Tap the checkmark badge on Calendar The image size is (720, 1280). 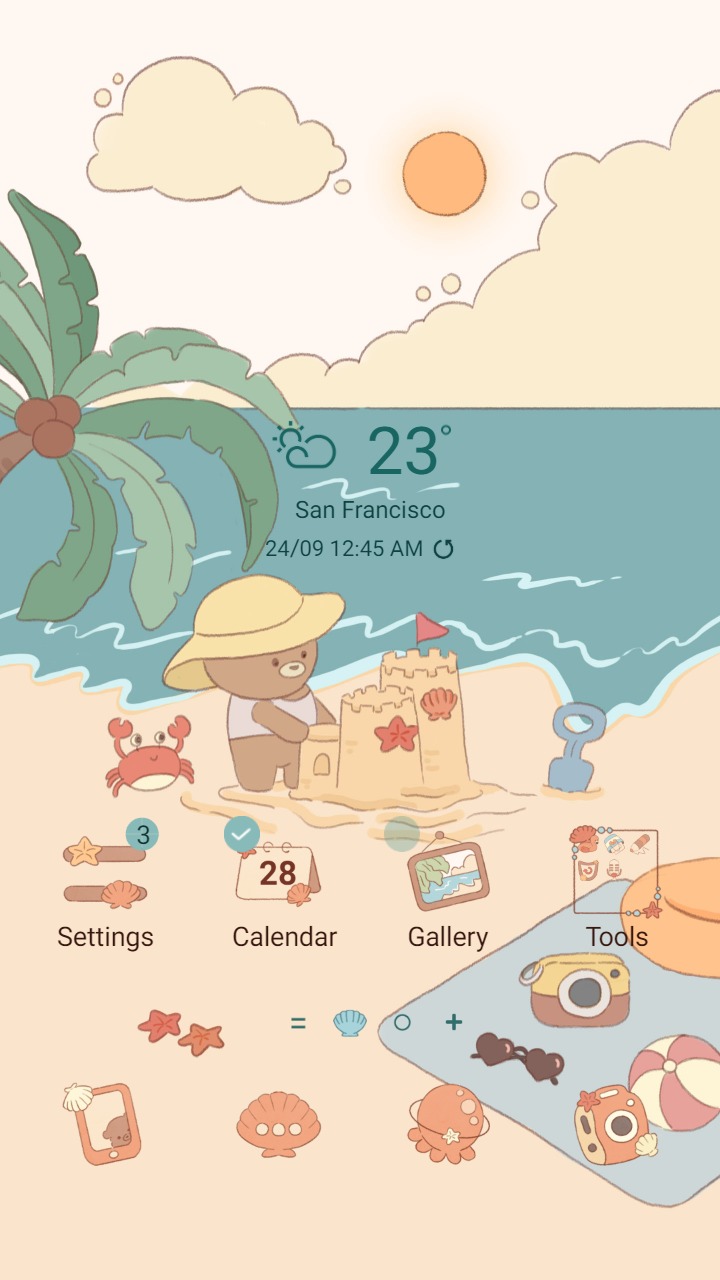tap(241, 833)
